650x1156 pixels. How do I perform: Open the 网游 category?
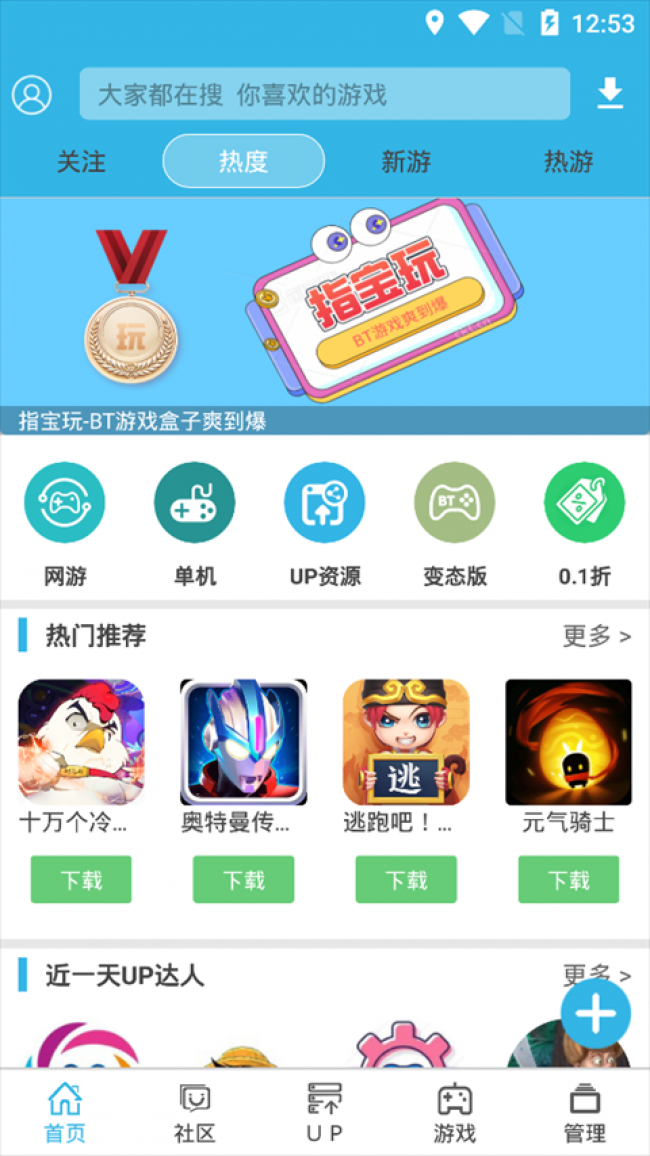click(x=65, y=503)
